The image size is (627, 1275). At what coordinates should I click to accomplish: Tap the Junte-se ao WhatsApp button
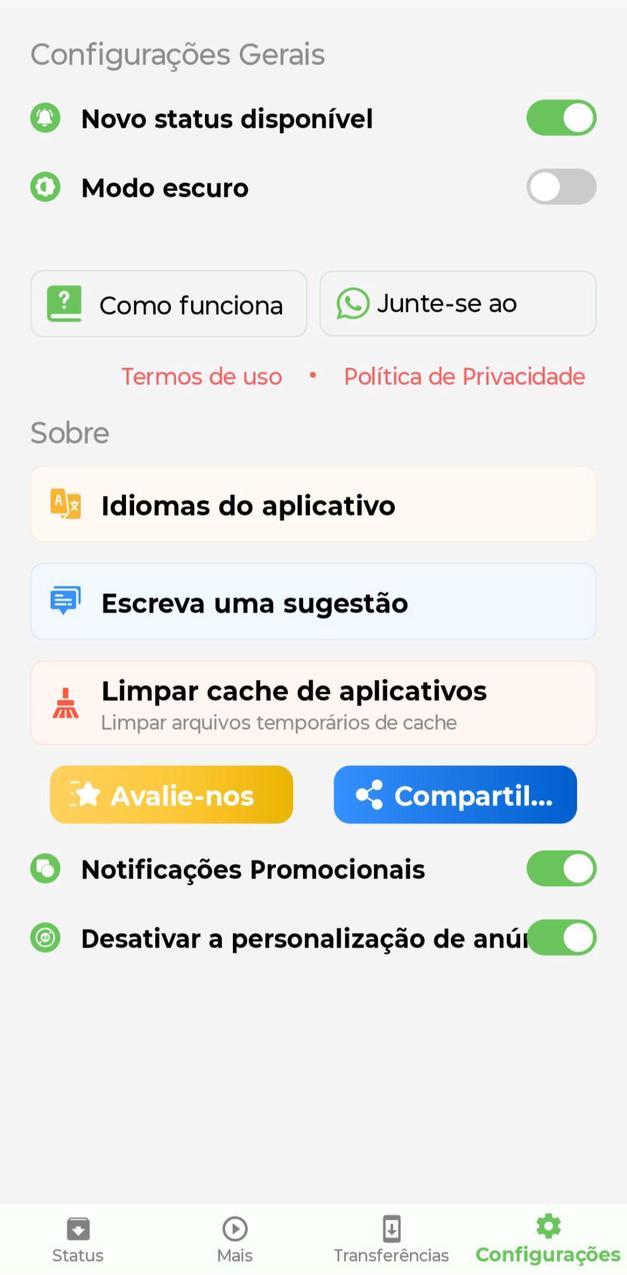click(x=458, y=304)
